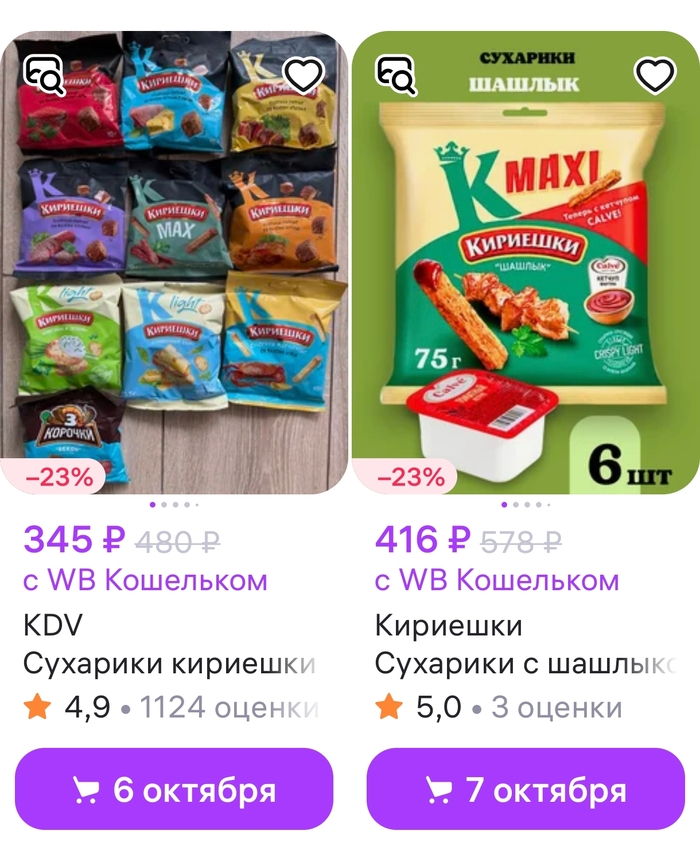Viewport: 700px width, 858px height.
Task: Find similar items for KDV Кириешки assortment
Action: pyautogui.click(x=44, y=75)
